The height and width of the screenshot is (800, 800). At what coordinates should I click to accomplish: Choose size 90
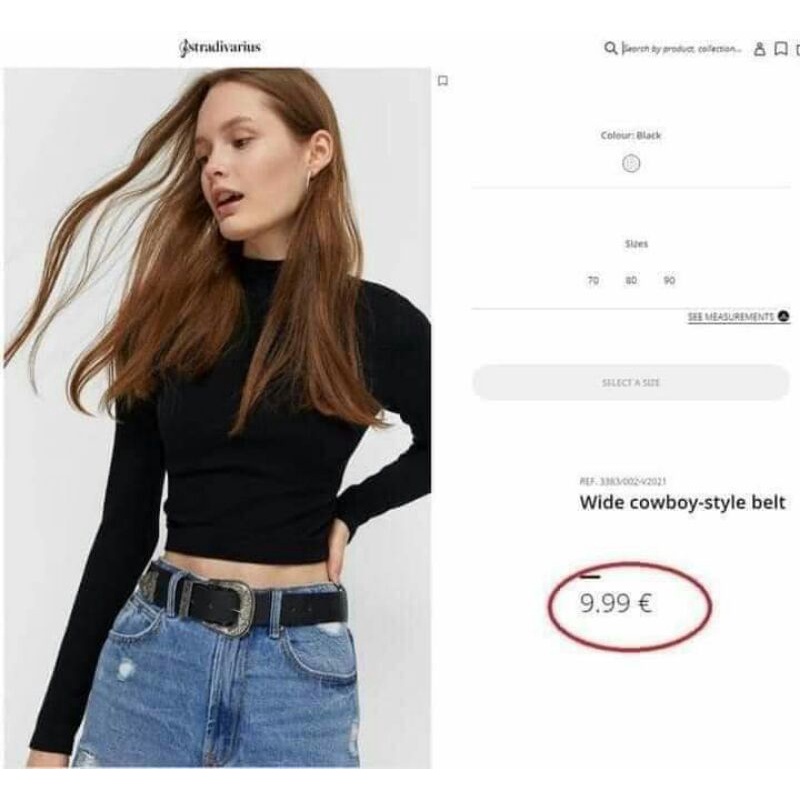[x=669, y=280]
